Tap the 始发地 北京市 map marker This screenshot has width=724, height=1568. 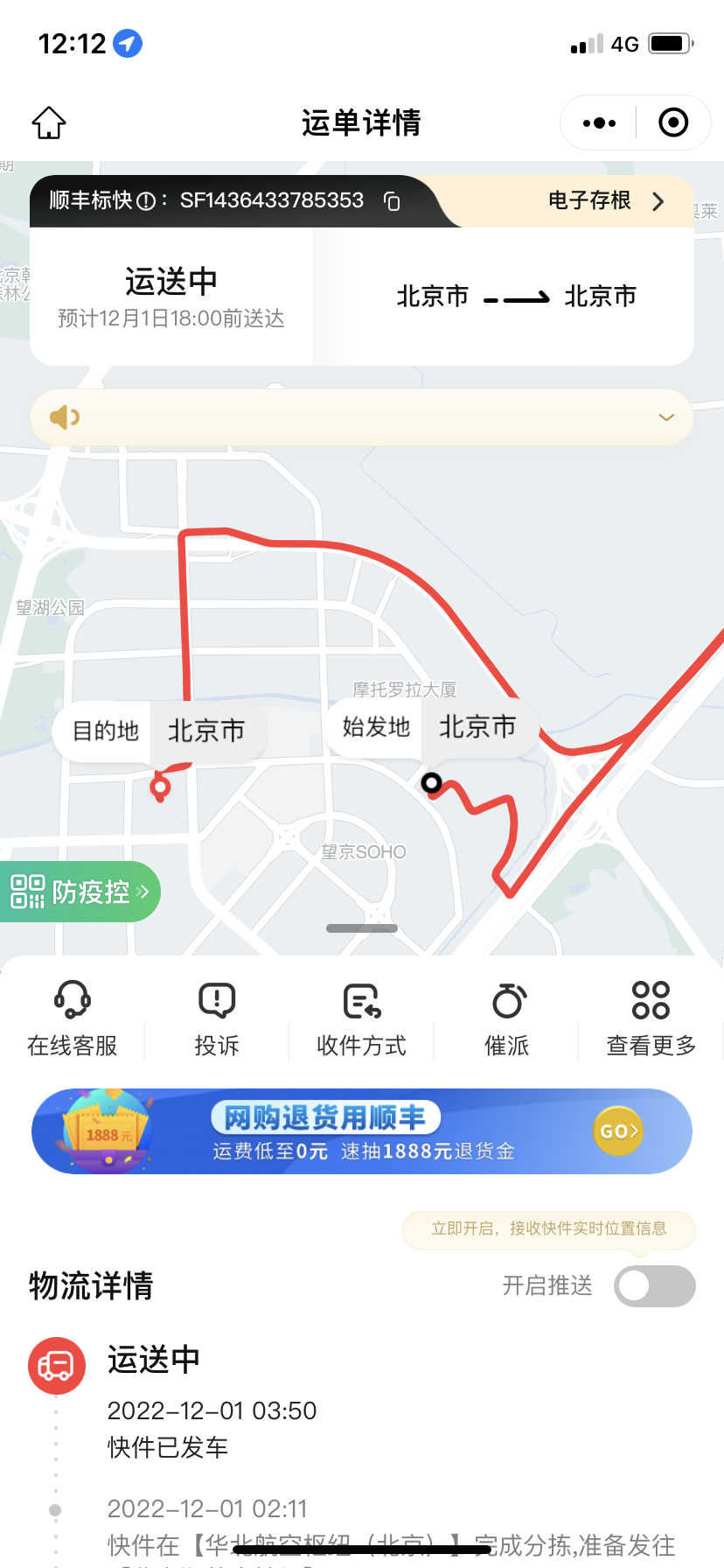tap(431, 727)
